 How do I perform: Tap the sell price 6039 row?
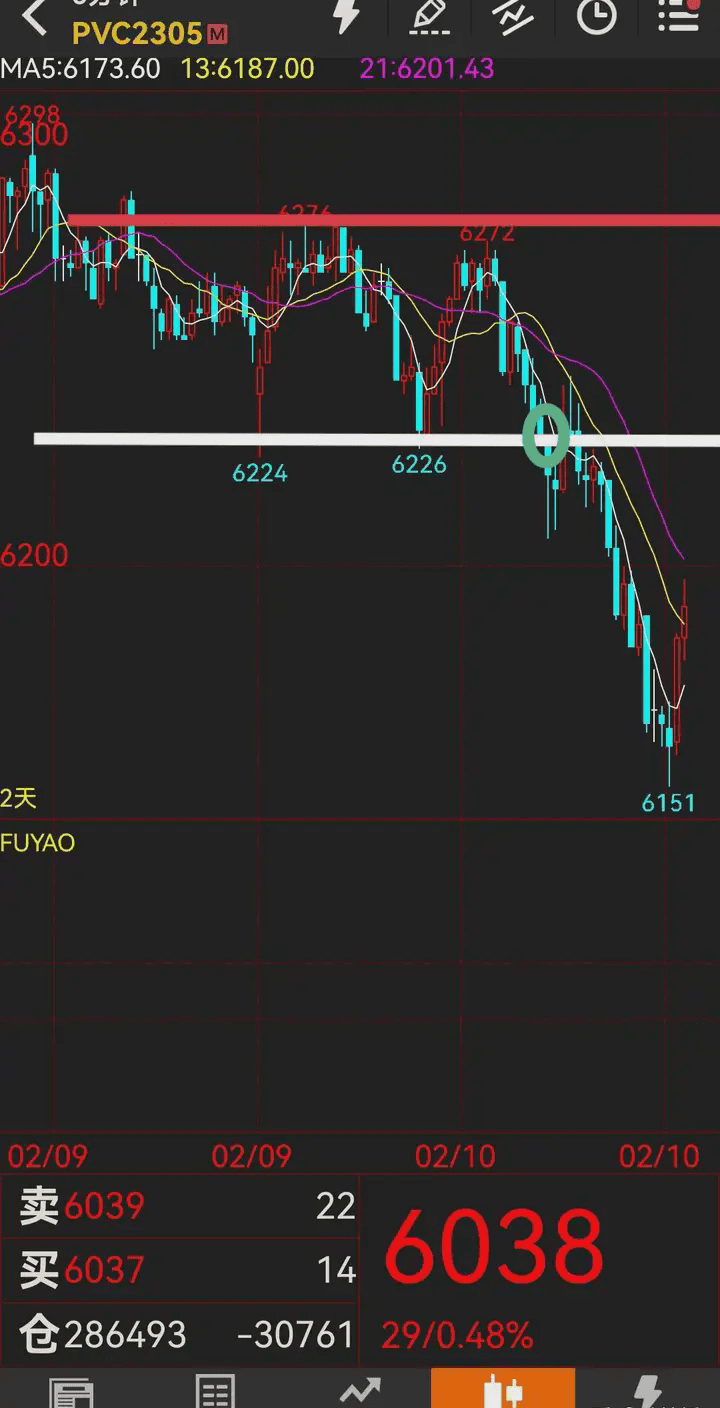[x=180, y=1206]
